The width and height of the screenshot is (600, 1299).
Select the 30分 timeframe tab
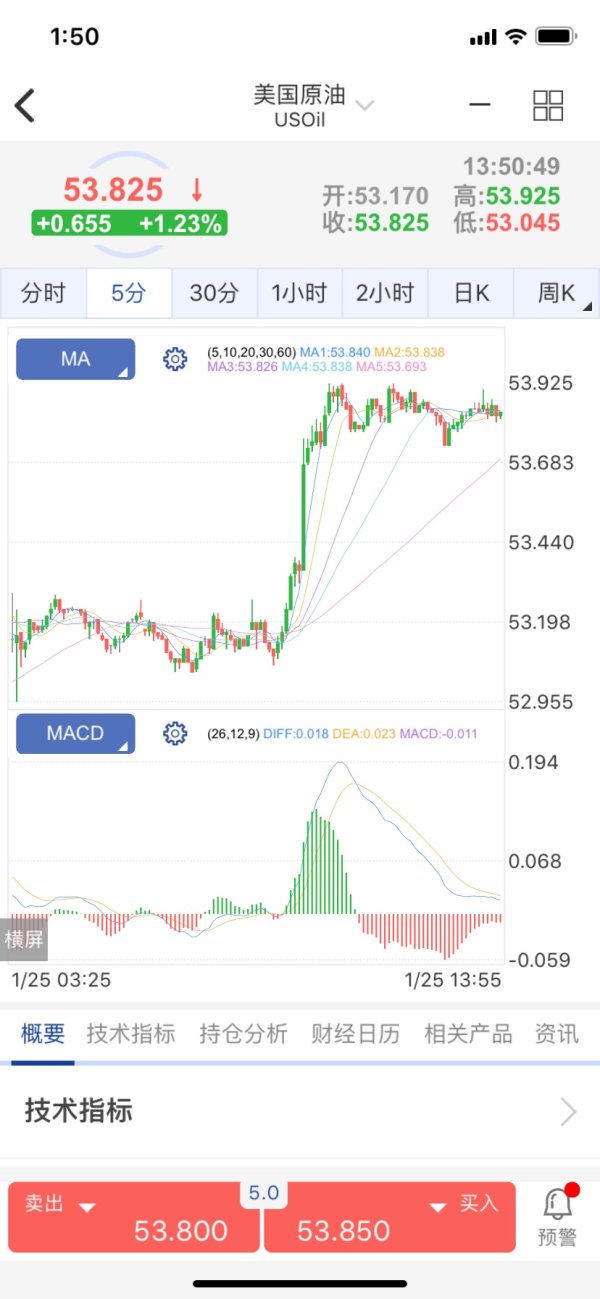tap(215, 293)
